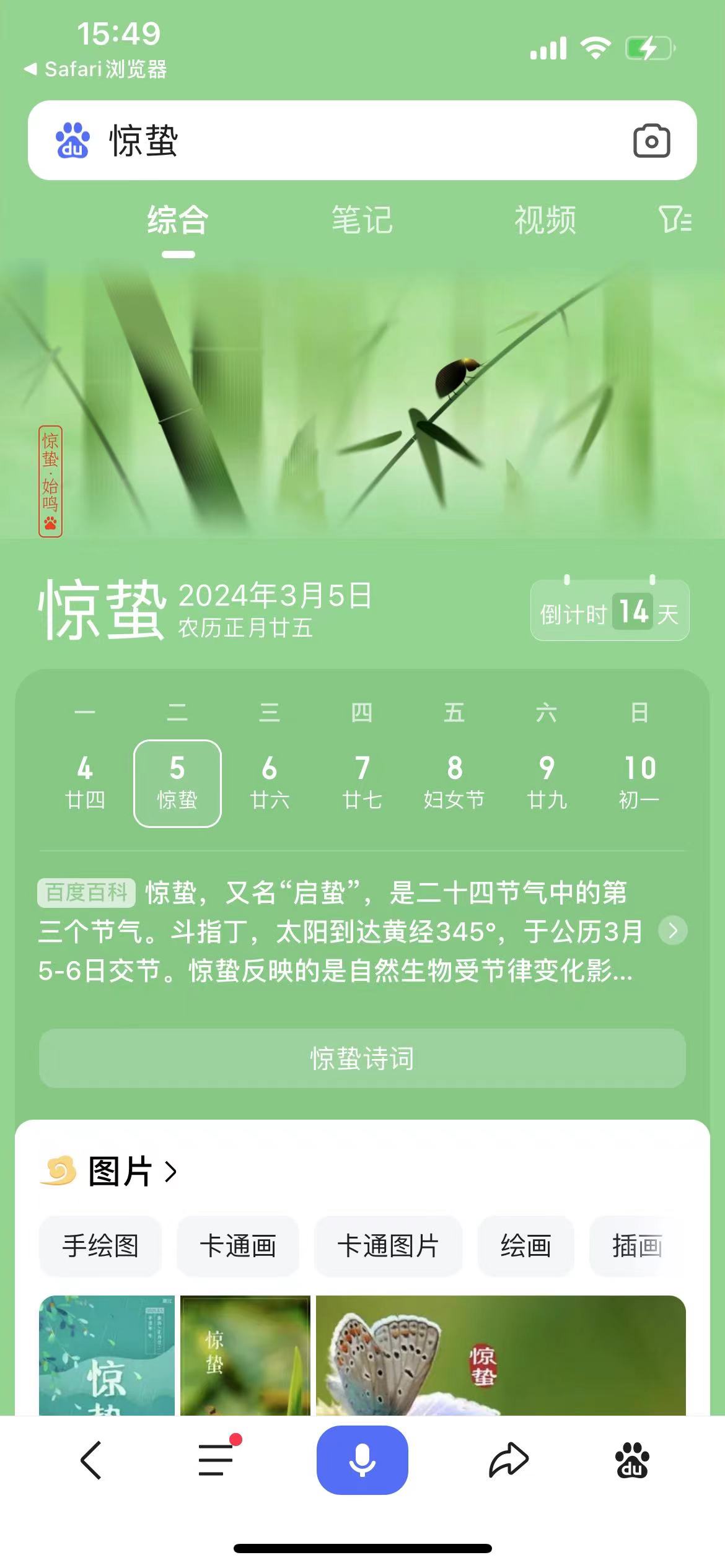Select the 卡通图片 chip
The image size is (725, 1568).
click(388, 1245)
